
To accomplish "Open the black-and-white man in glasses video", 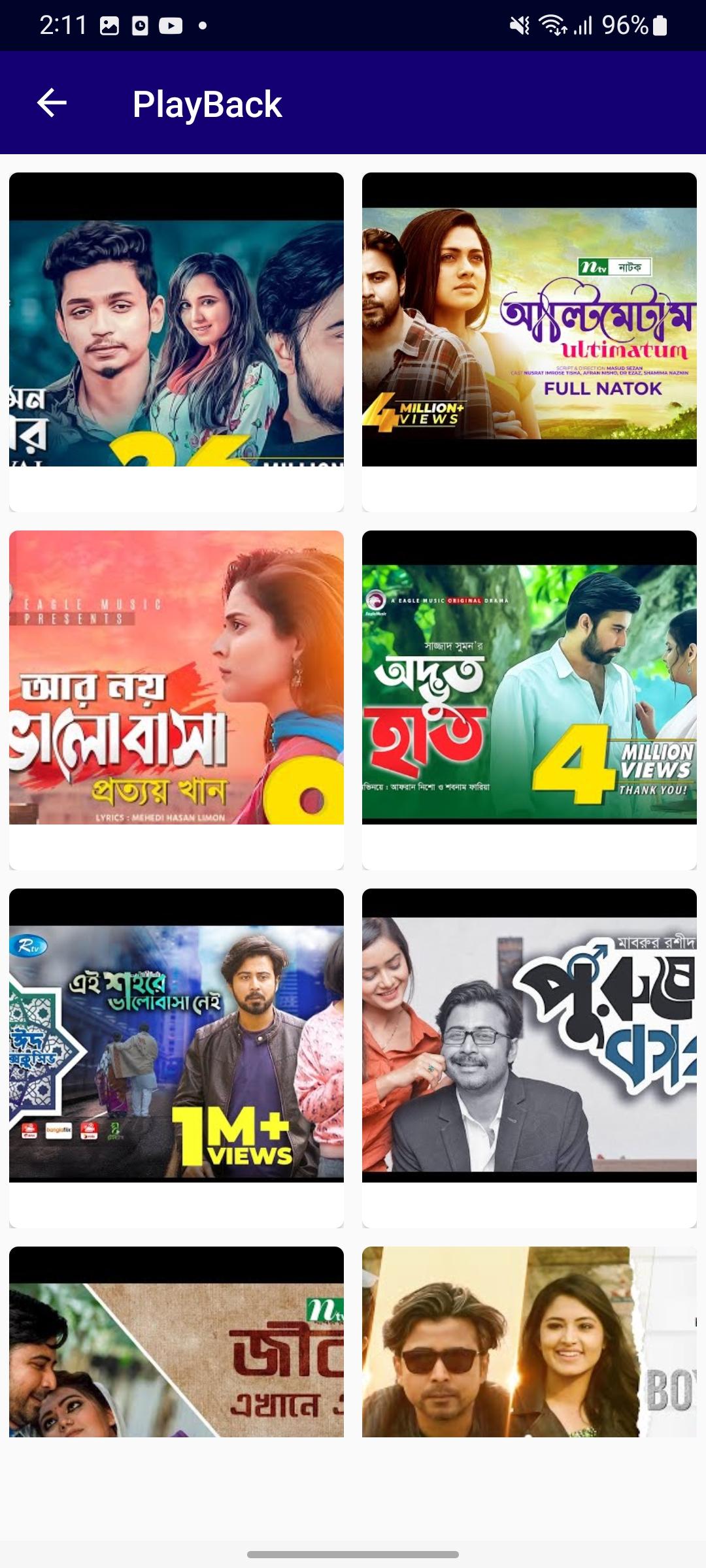I will pyautogui.click(x=529, y=1036).
